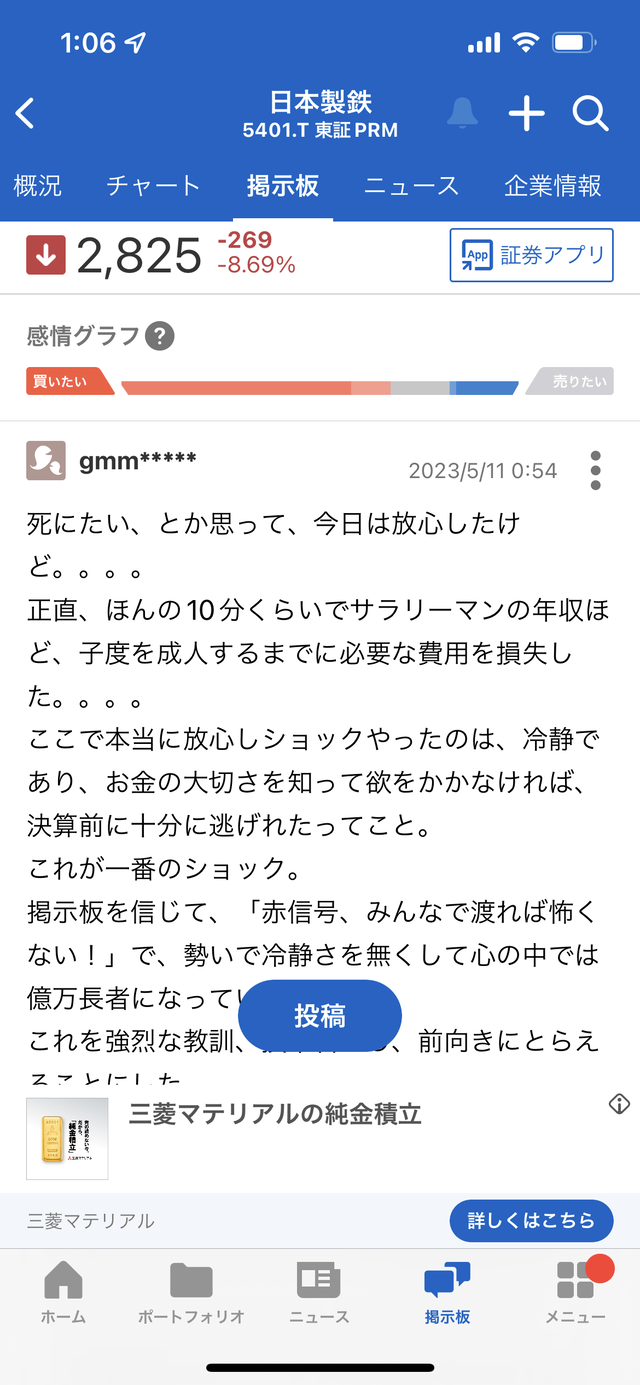Viewport: 640px width, 1385px height.
Task: Switch to the 企業情報 tab
Action: coord(553,186)
